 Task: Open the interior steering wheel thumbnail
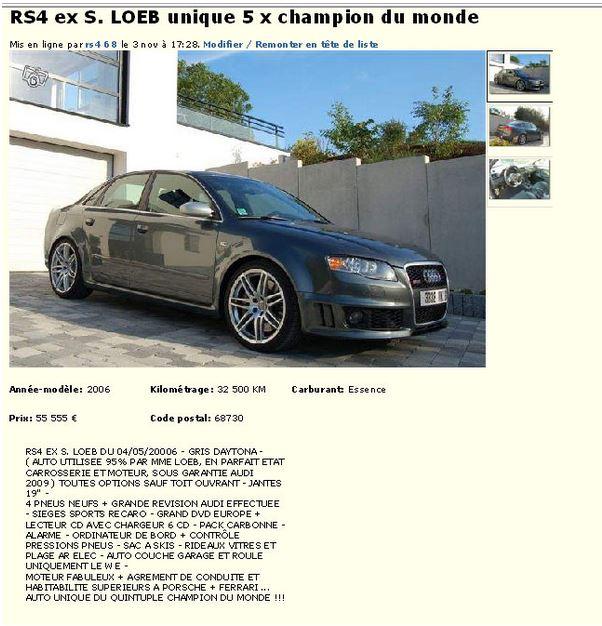[x=519, y=179]
